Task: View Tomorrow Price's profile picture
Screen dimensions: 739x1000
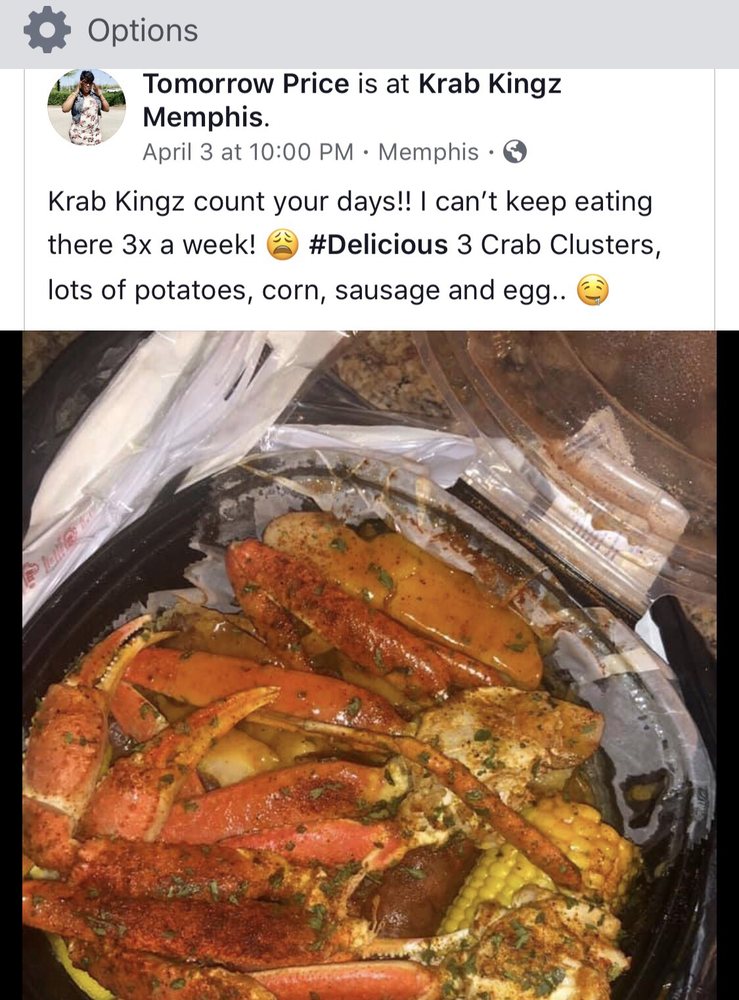Action: click(87, 108)
